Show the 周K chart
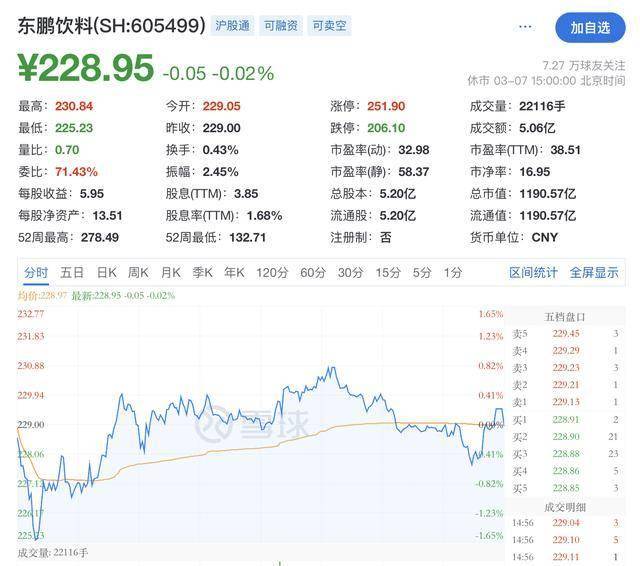 pyautogui.click(x=138, y=272)
